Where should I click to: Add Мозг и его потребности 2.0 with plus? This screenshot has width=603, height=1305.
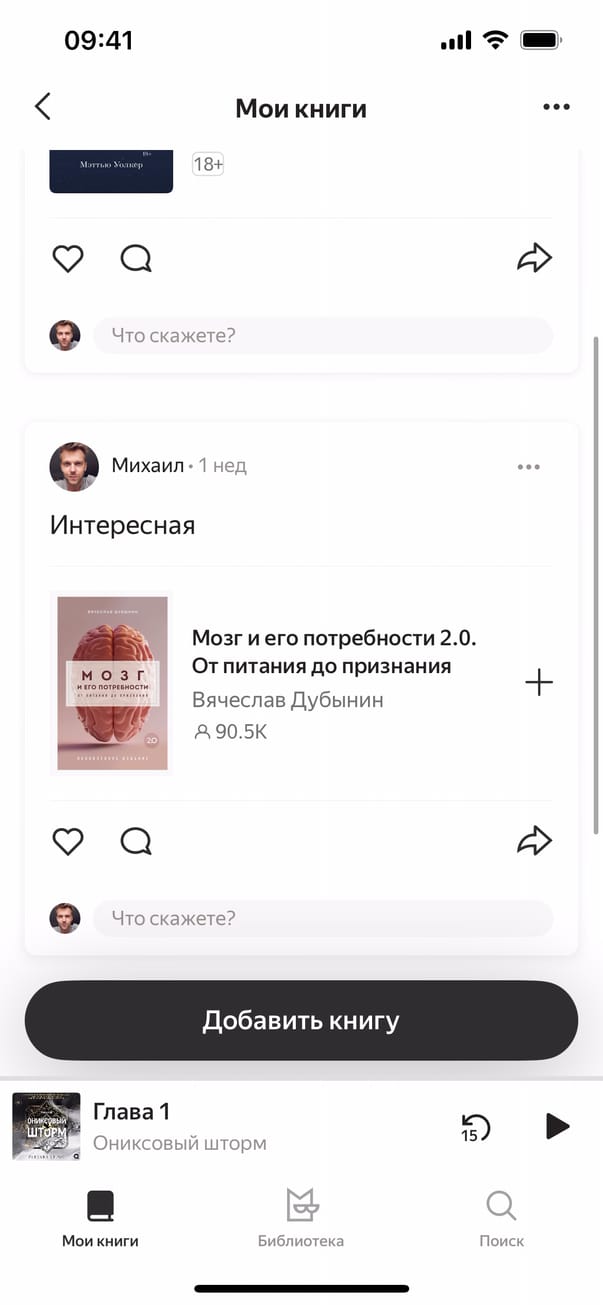[x=538, y=683]
